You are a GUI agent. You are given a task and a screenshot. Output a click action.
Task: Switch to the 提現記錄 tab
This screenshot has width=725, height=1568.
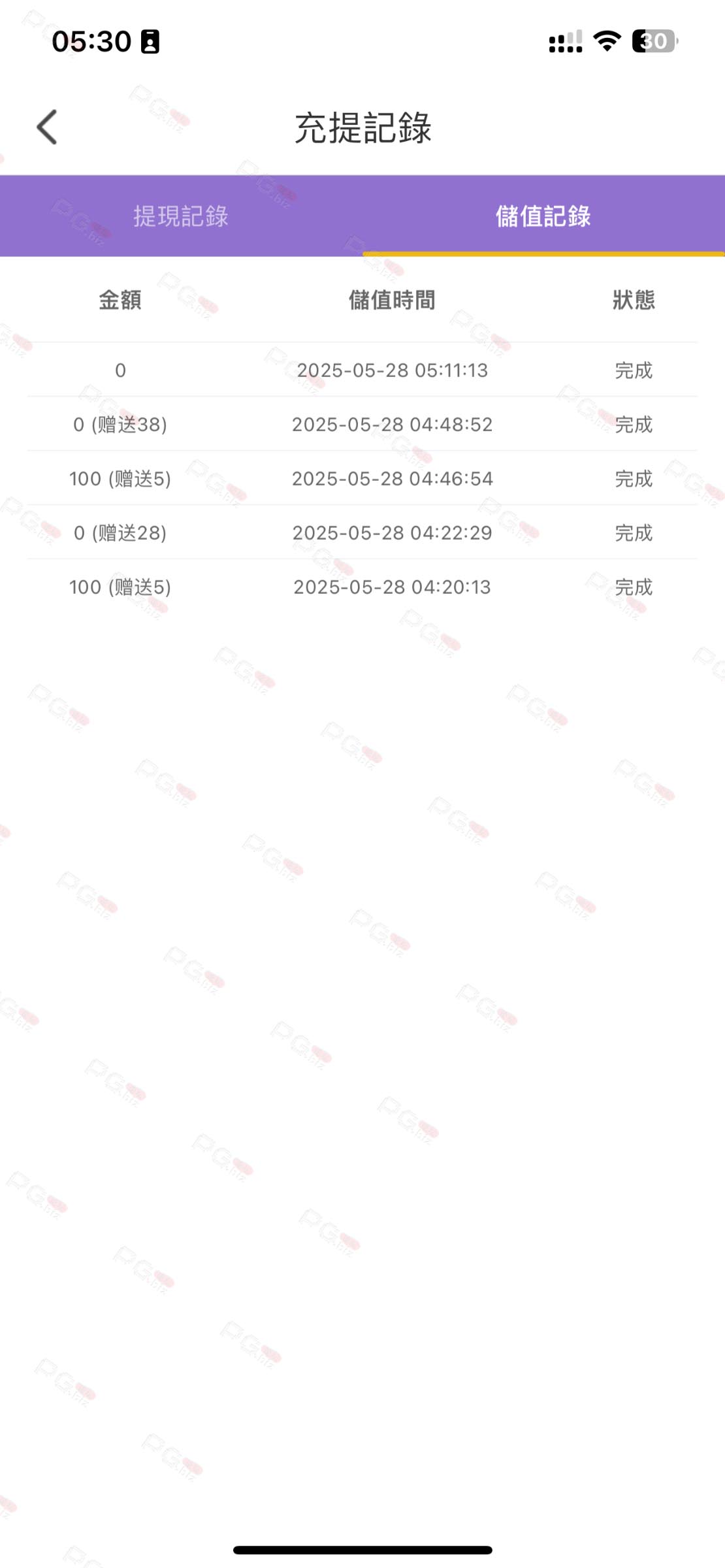tap(181, 216)
